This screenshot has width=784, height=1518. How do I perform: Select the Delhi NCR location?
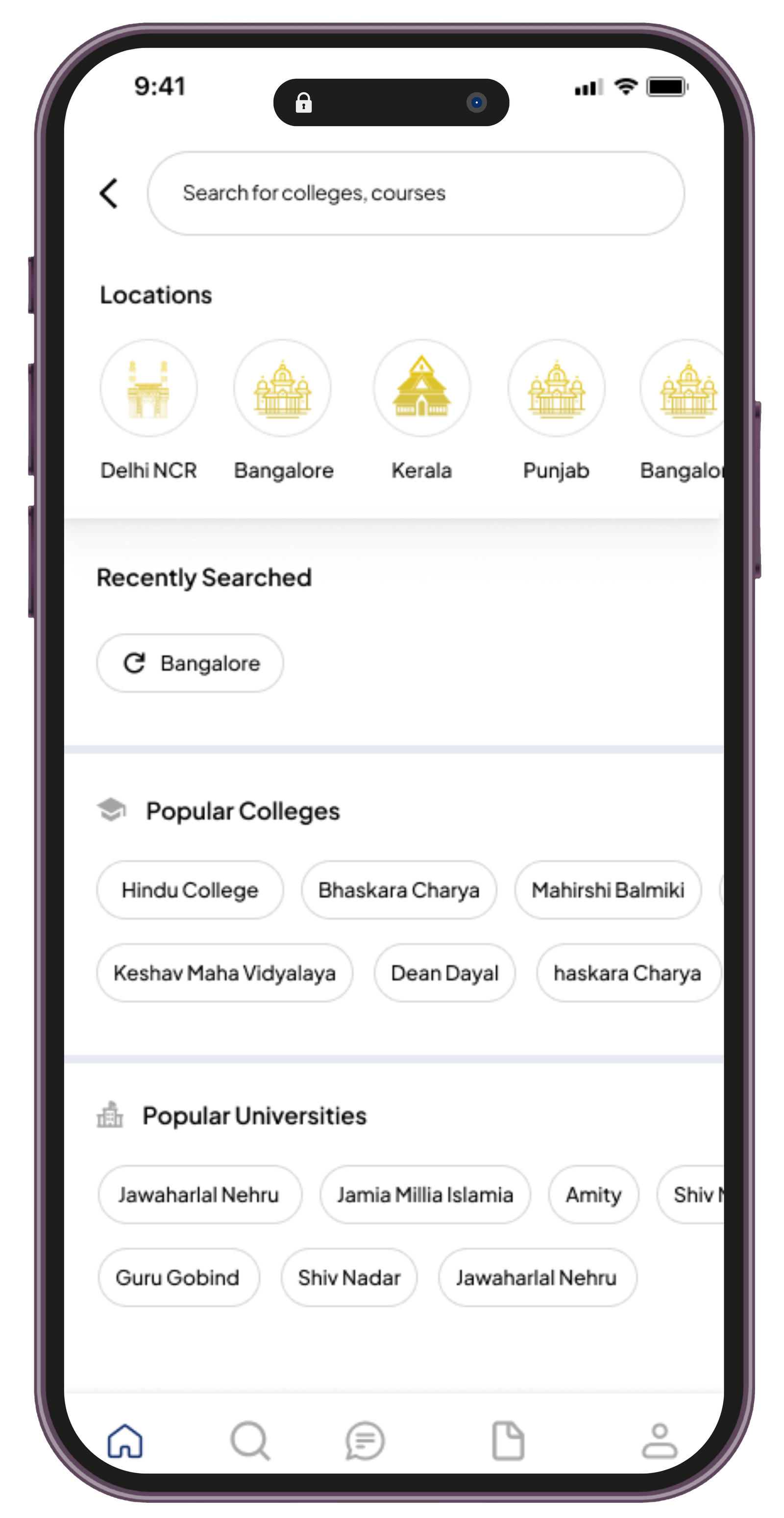tap(148, 389)
